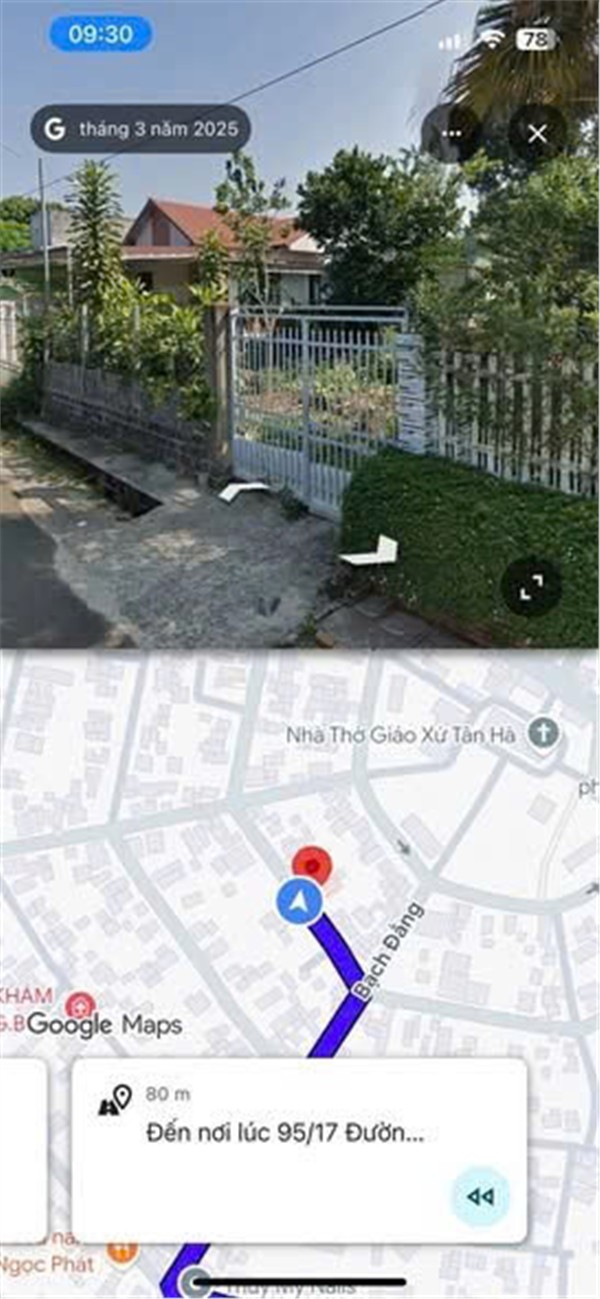Tap the blue current location arrow
600x1299 pixels.
point(299,903)
